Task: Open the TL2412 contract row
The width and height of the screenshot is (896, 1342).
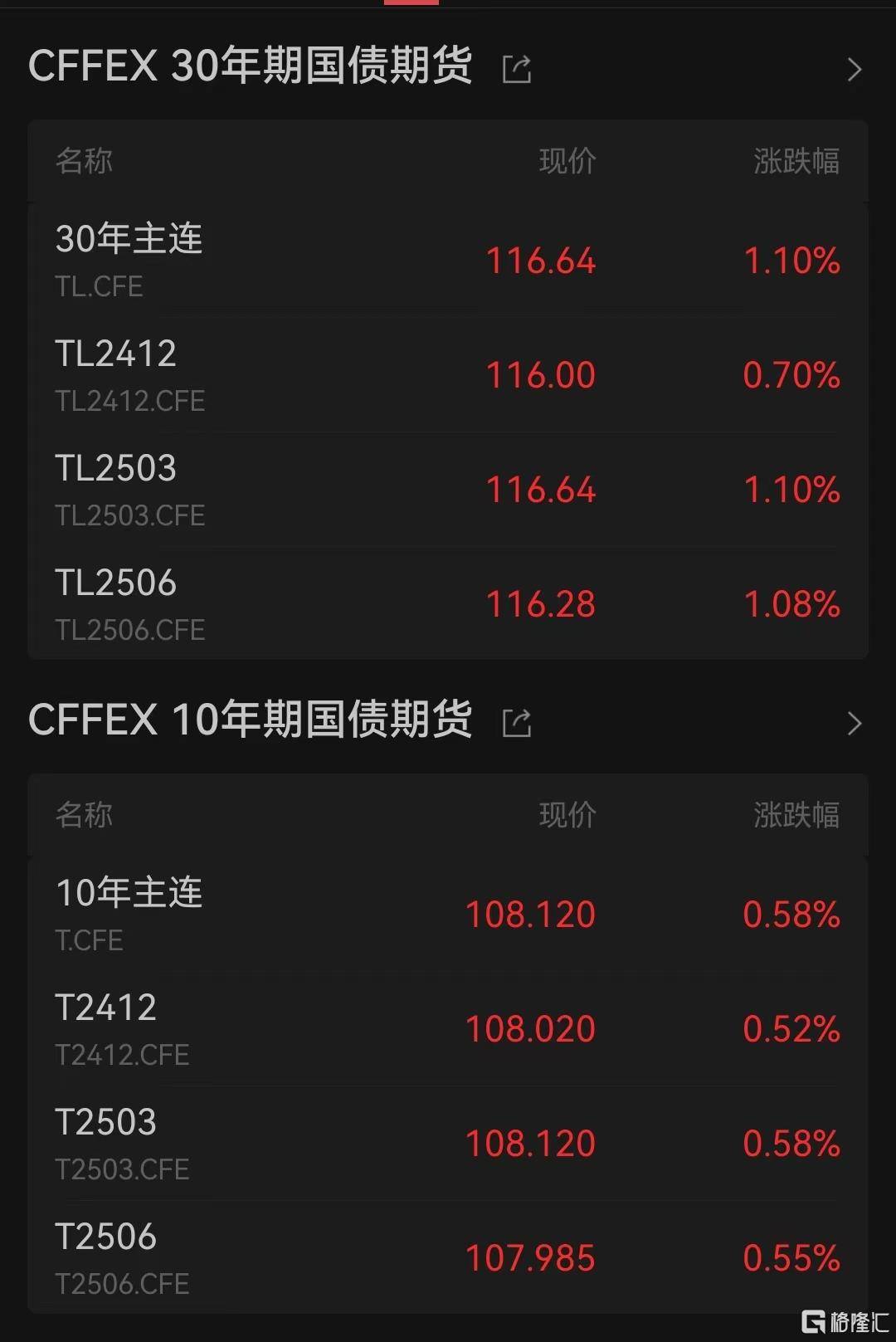Action: click(448, 375)
